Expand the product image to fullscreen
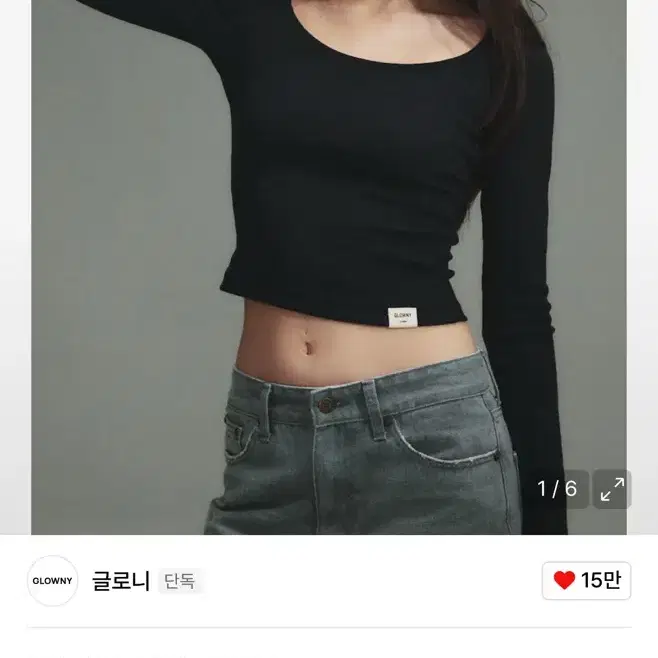The width and height of the screenshot is (658, 658). (612, 489)
